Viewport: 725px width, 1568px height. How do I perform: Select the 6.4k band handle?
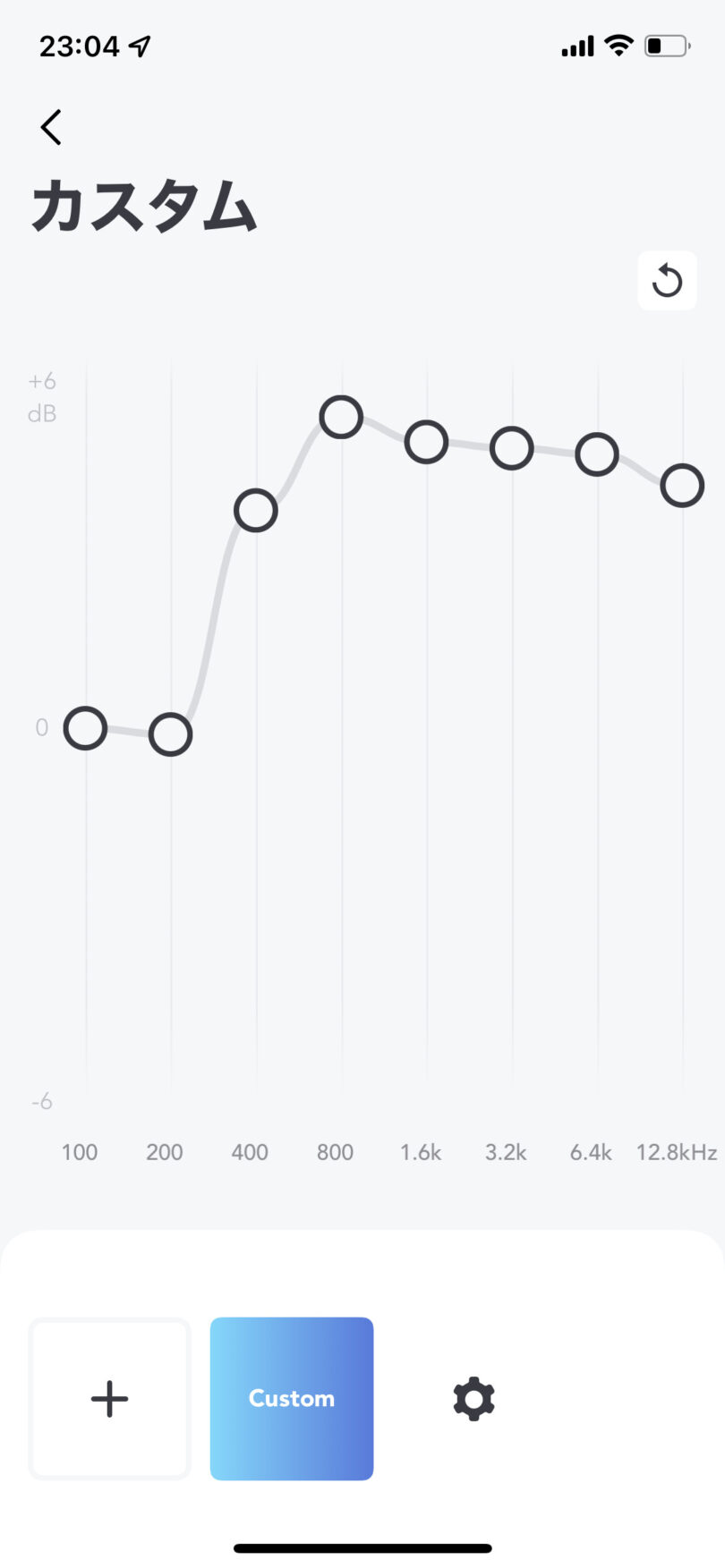point(597,454)
